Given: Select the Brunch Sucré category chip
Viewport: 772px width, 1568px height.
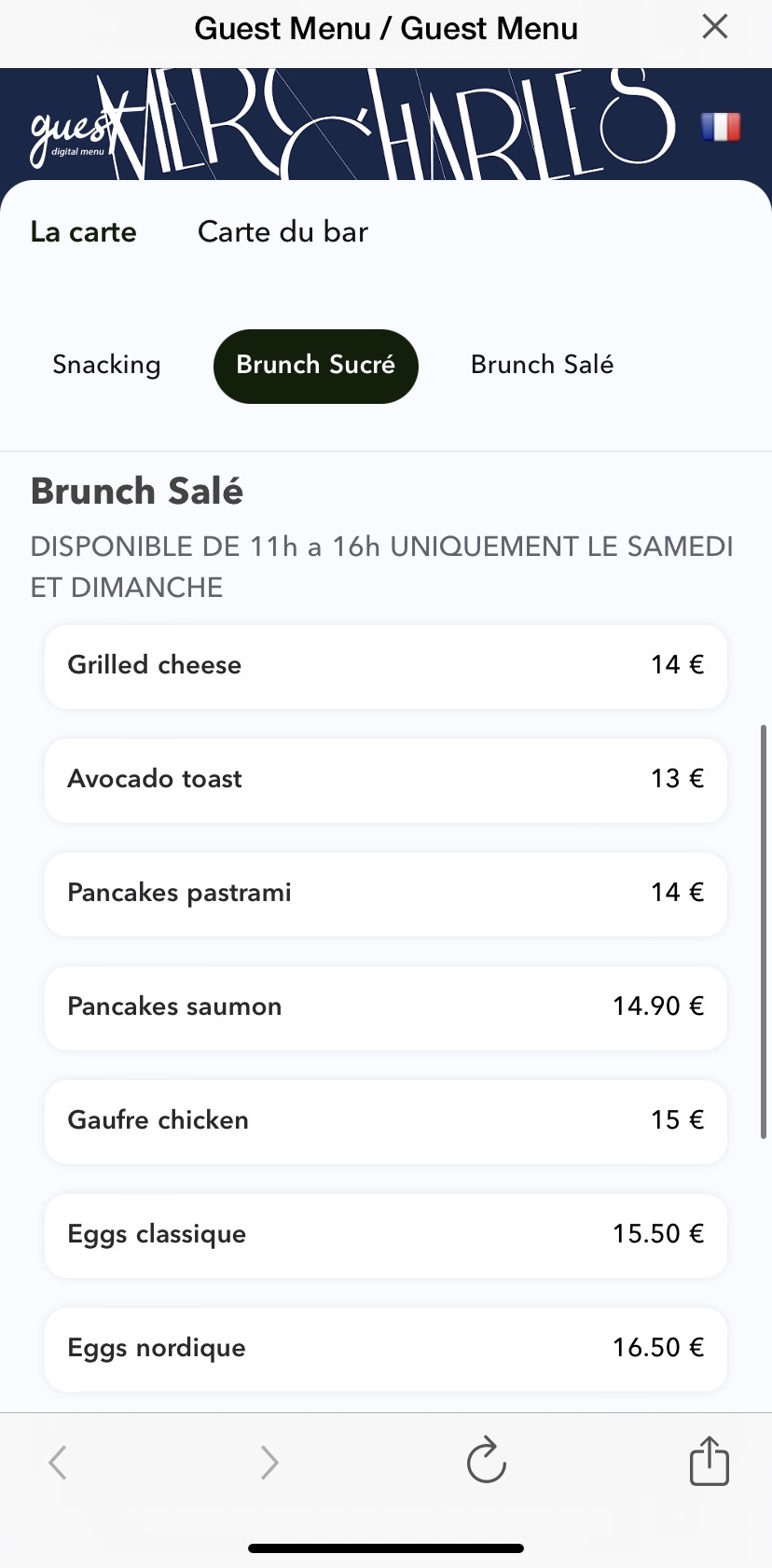Looking at the screenshot, I should pos(315,366).
